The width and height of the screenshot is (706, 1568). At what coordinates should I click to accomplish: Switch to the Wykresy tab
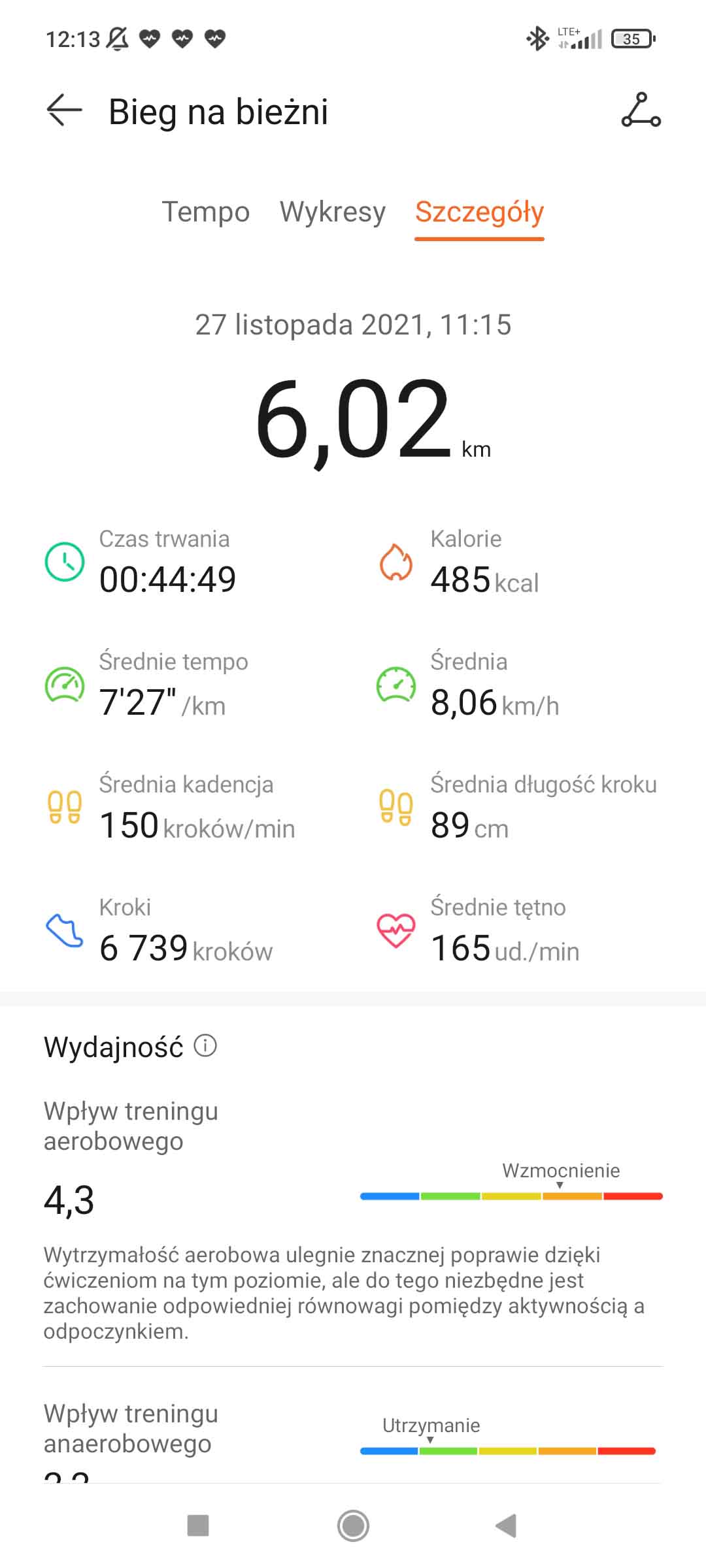pos(332,212)
